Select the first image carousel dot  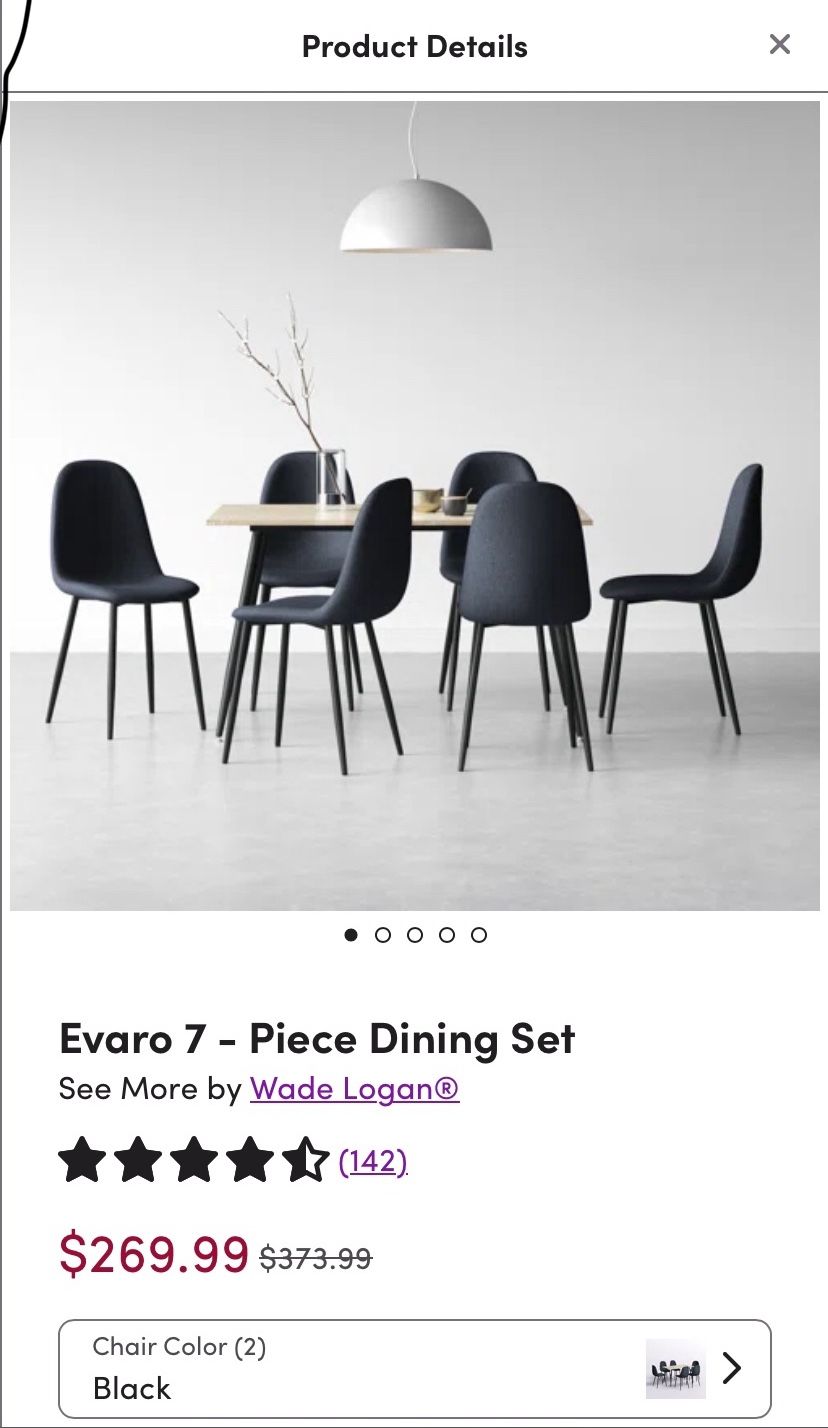[x=349, y=935]
